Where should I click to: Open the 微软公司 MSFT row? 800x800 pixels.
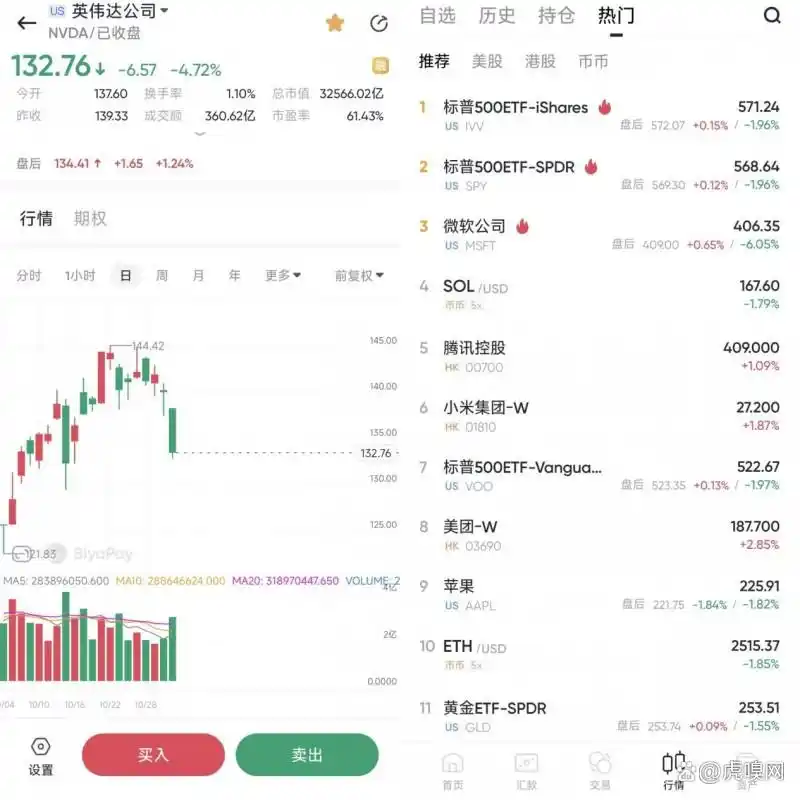pos(600,235)
